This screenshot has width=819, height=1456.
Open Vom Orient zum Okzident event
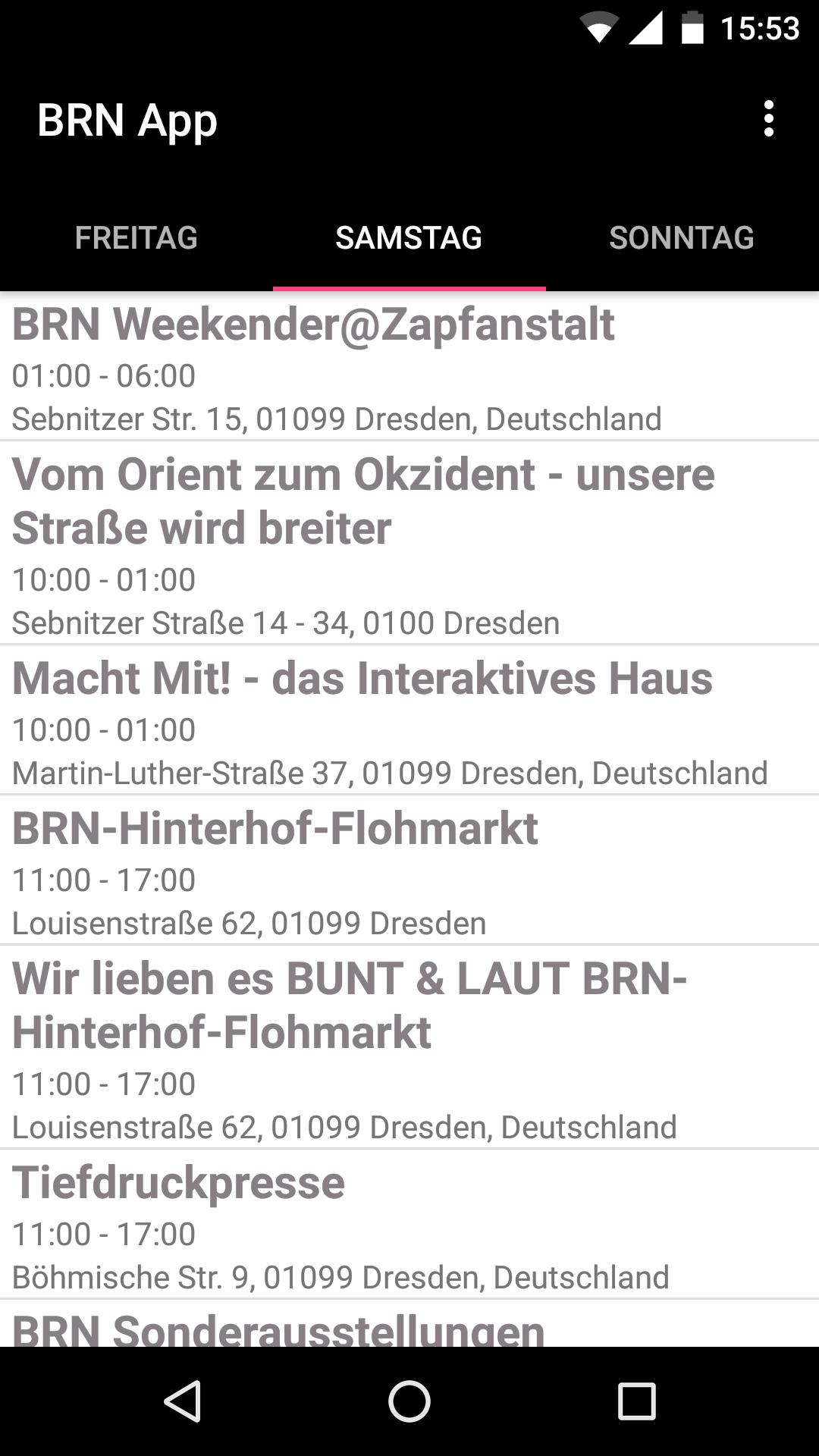pos(409,543)
